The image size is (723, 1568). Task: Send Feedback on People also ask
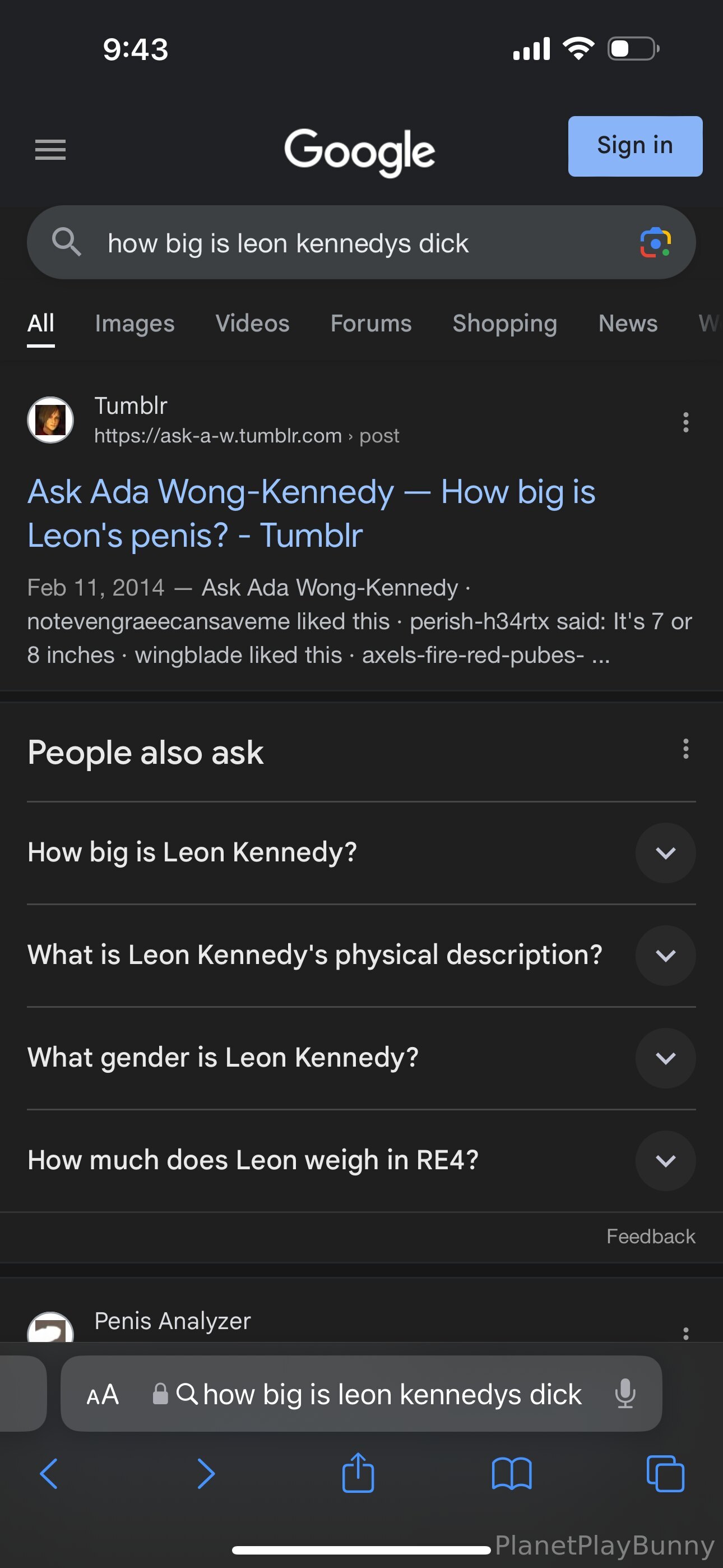pyautogui.click(x=650, y=1236)
